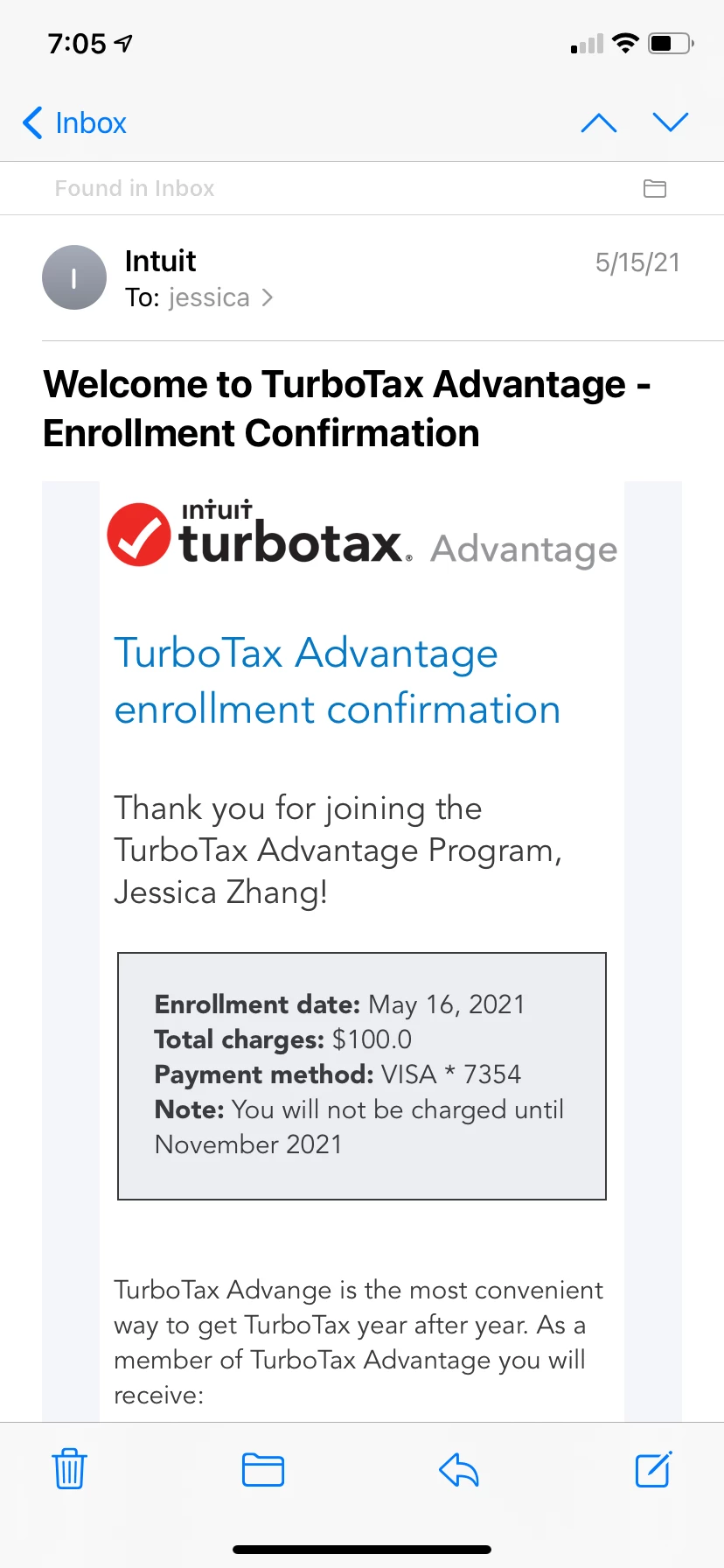Go back to the Inbox
724x1568 pixels.
75,123
